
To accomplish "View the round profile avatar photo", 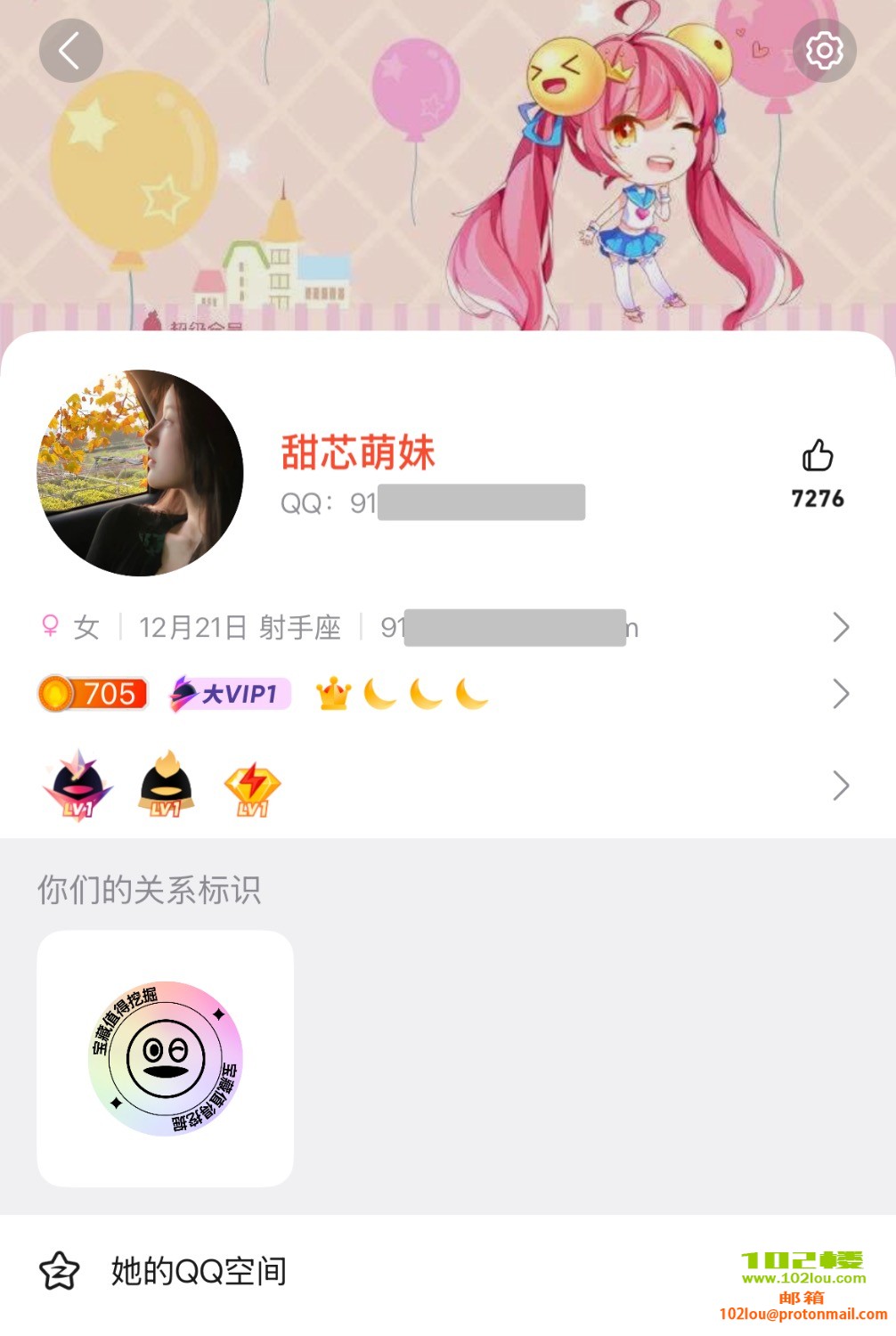I will point(140,473).
